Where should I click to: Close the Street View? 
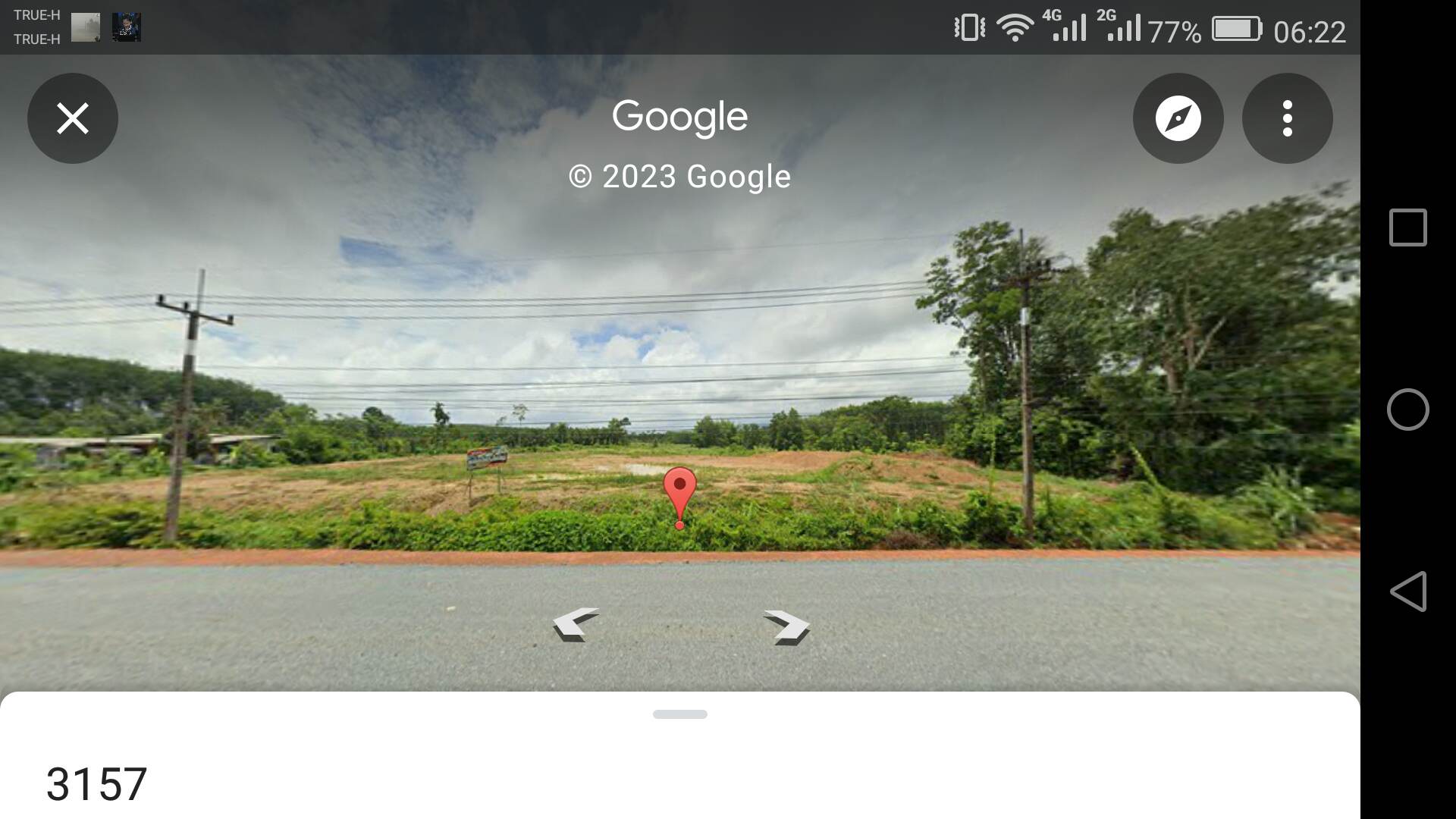coord(73,118)
